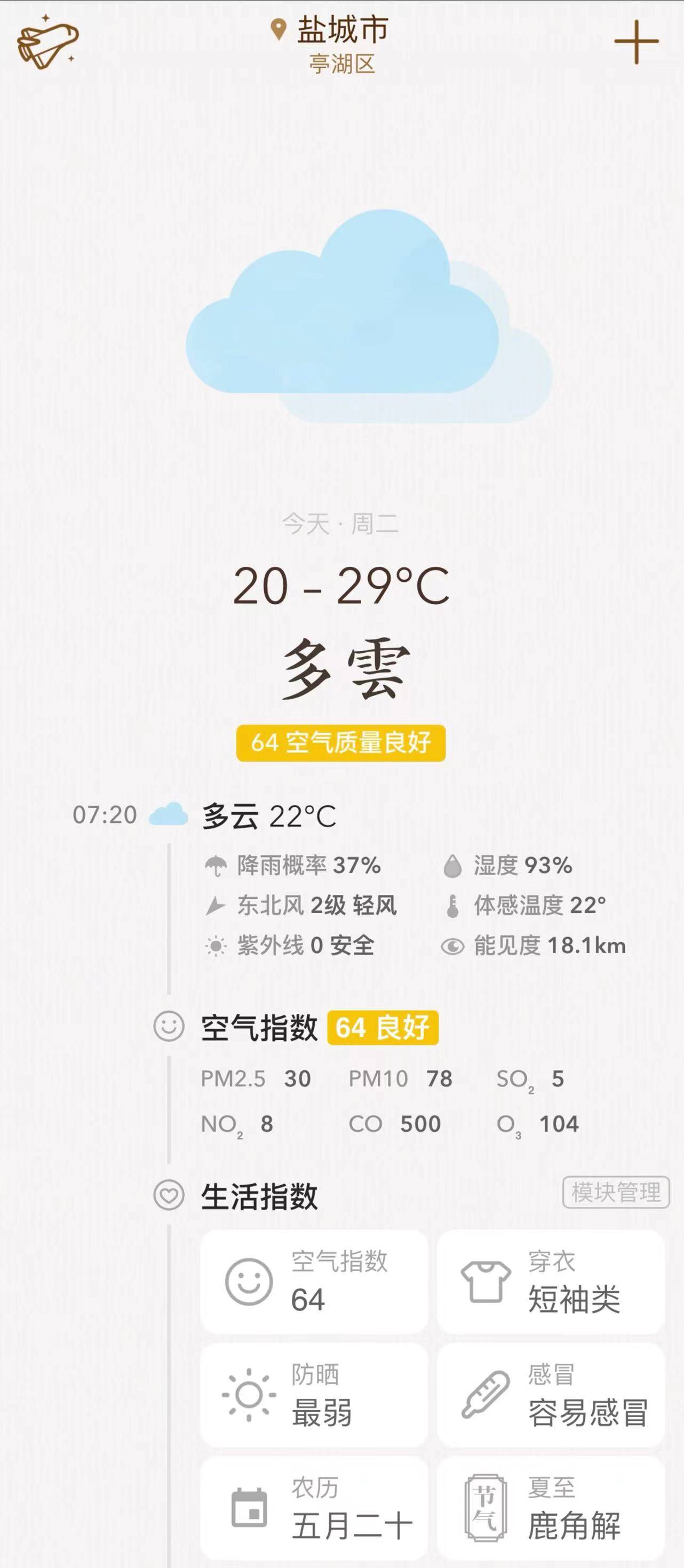Open the 防晒 最弱 sunscreen card
This screenshot has width=684, height=1568.
click(x=314, y=1395)
